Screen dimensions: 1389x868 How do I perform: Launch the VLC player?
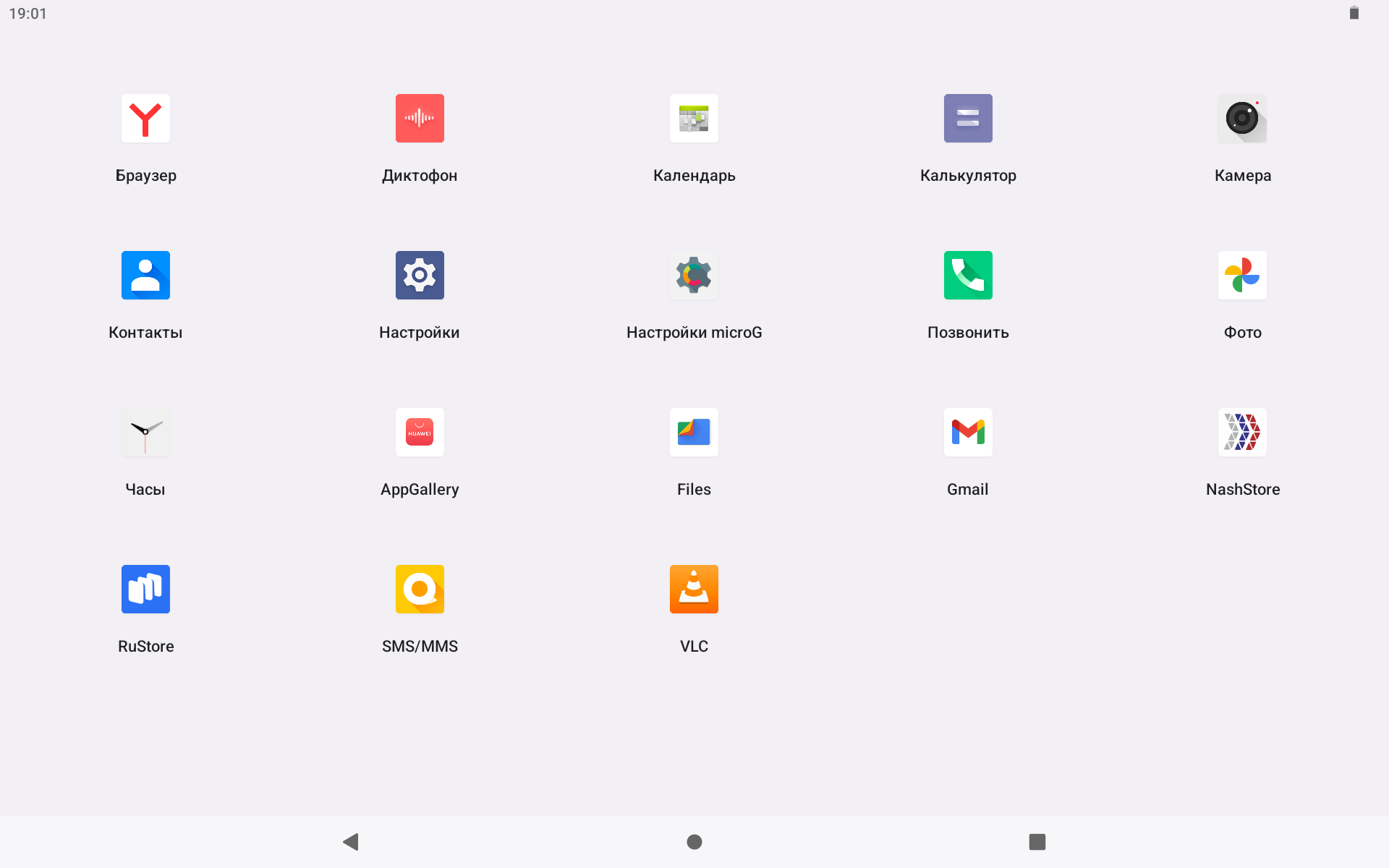[x=694, y=590]
